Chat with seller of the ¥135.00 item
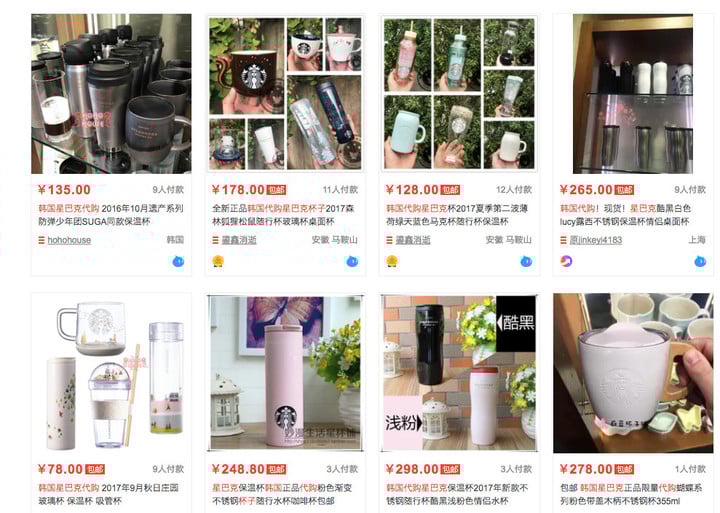Screen dimensions: 720x513 178,262
